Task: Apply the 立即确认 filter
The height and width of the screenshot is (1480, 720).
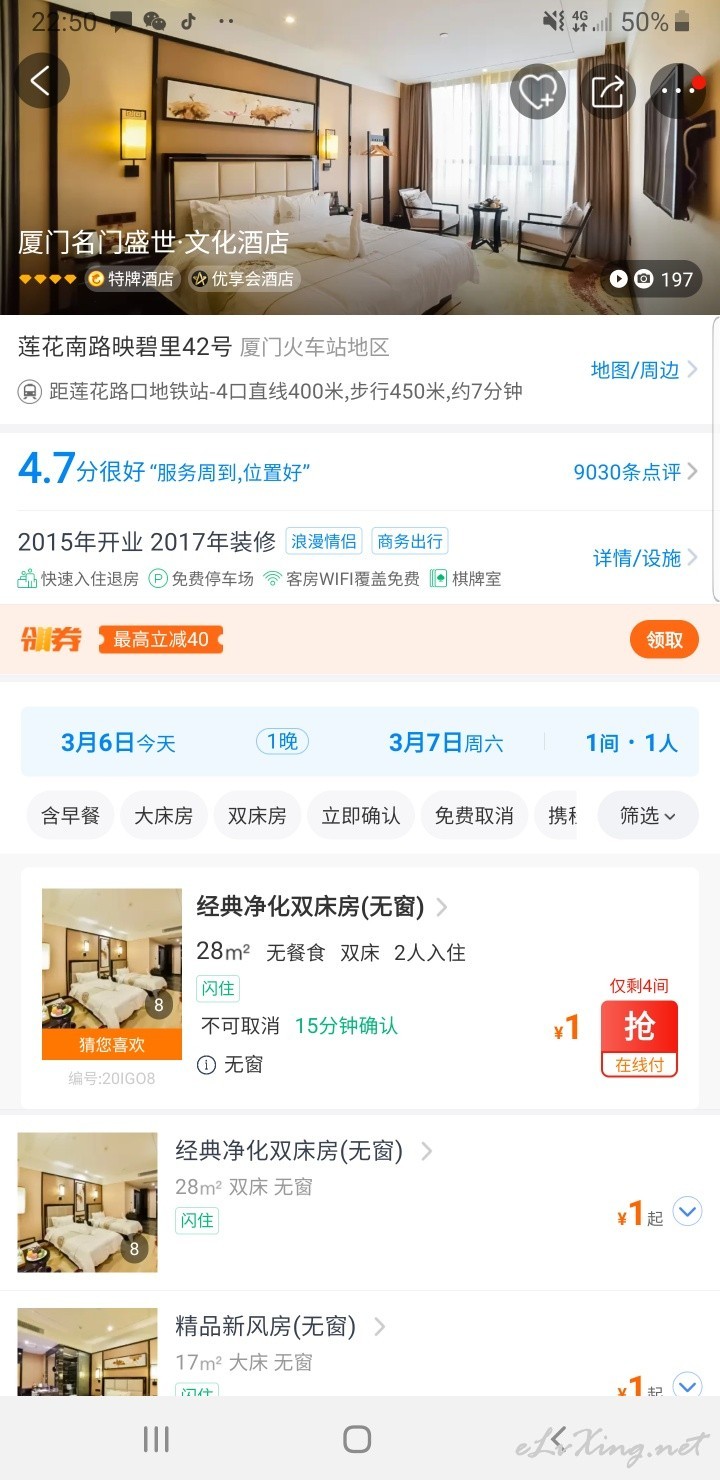Action: (x=361, y=816)
